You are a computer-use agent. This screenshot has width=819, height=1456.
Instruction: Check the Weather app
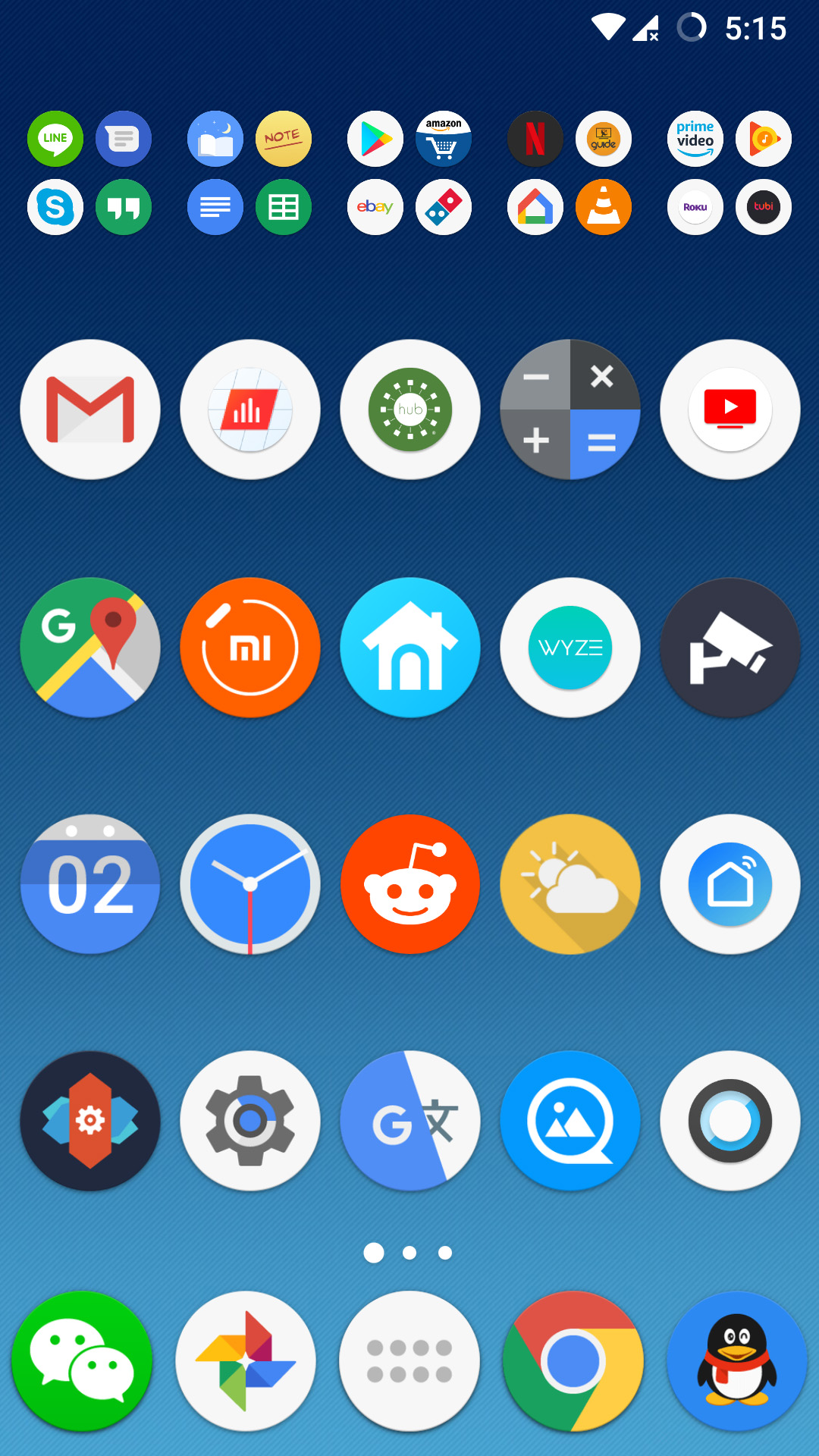[570, 884]
